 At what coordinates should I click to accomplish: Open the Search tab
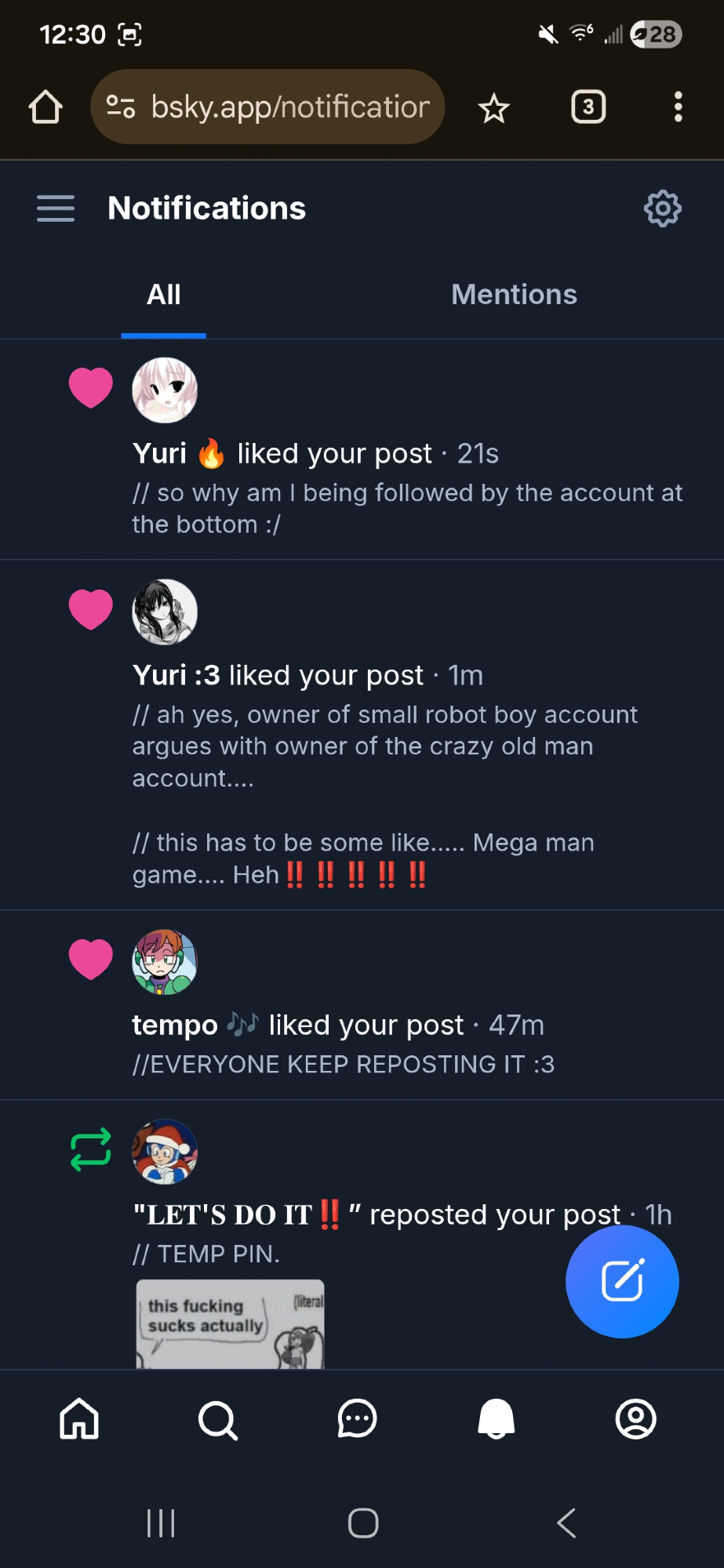click(x=217, y=1419)
